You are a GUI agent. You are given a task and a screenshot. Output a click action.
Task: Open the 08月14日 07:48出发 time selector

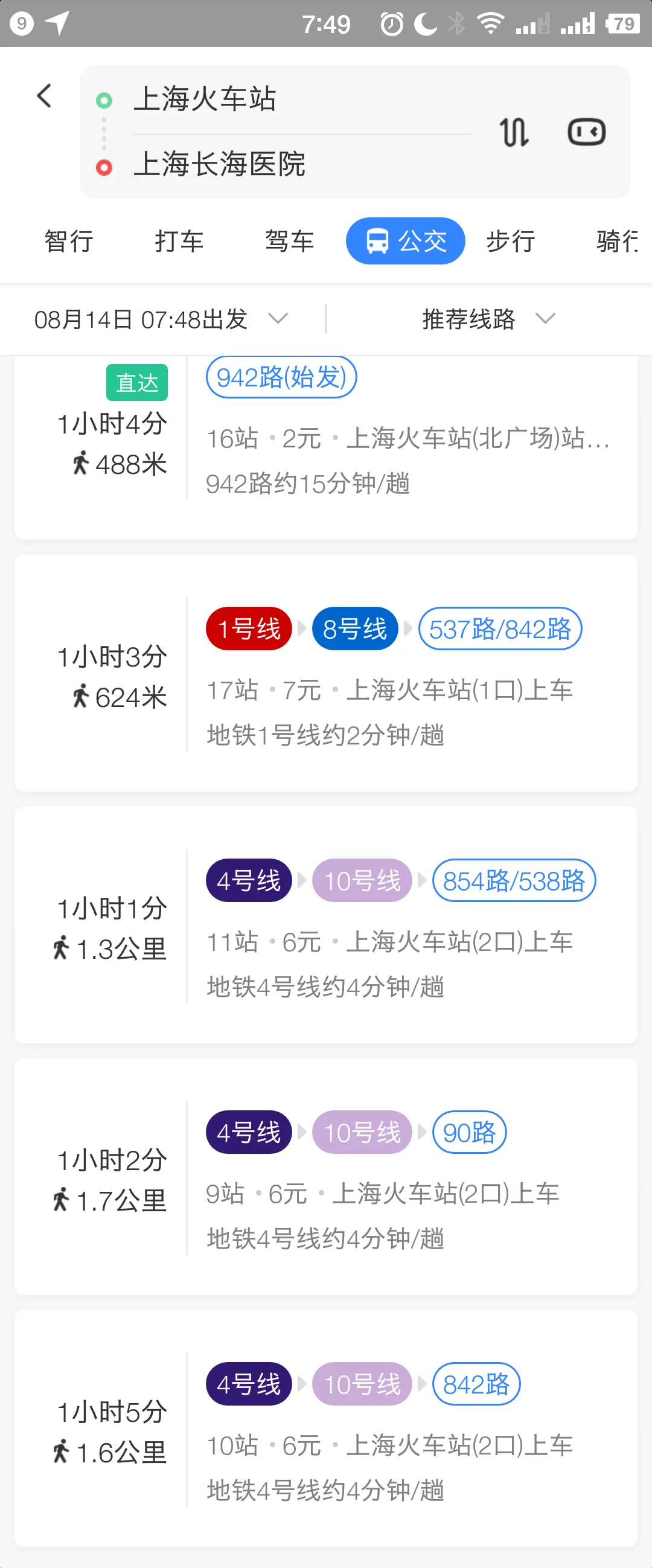point(140,319)
